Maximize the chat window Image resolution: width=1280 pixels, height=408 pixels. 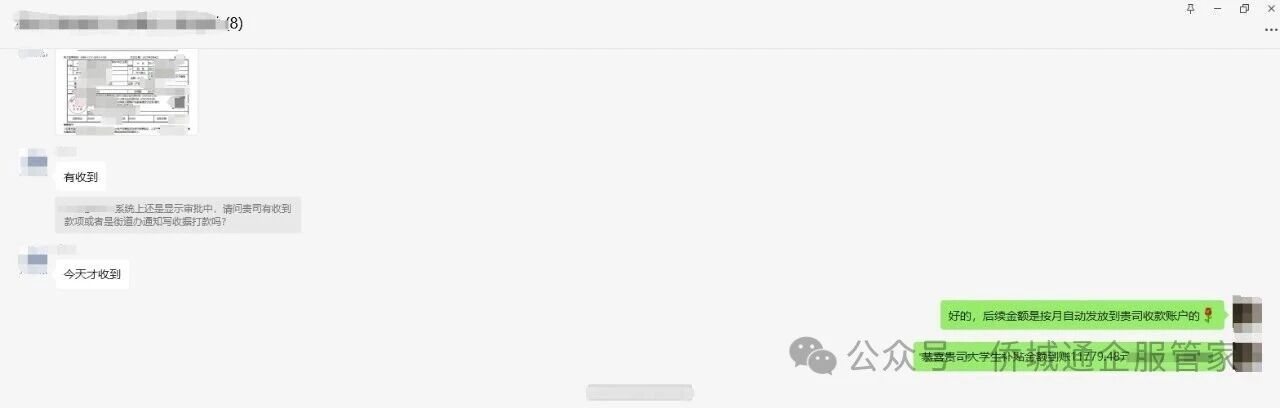click(1244, 9)
